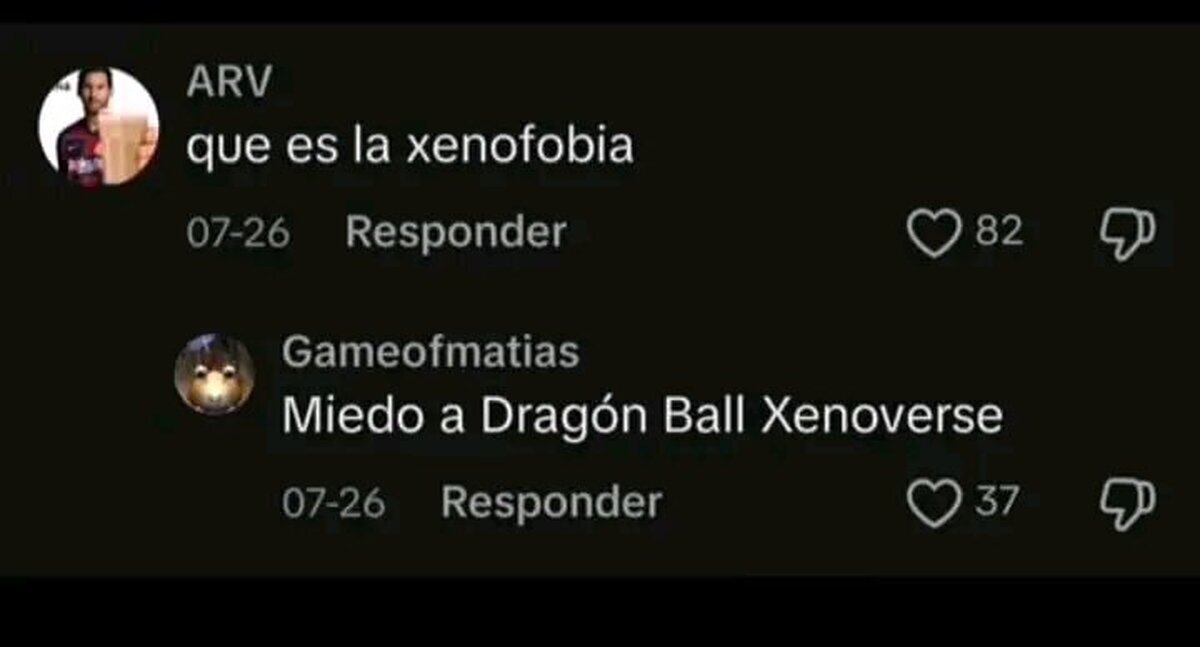Open Gameofmatias's avatar
1200x647 pixels.
(215, 375)
